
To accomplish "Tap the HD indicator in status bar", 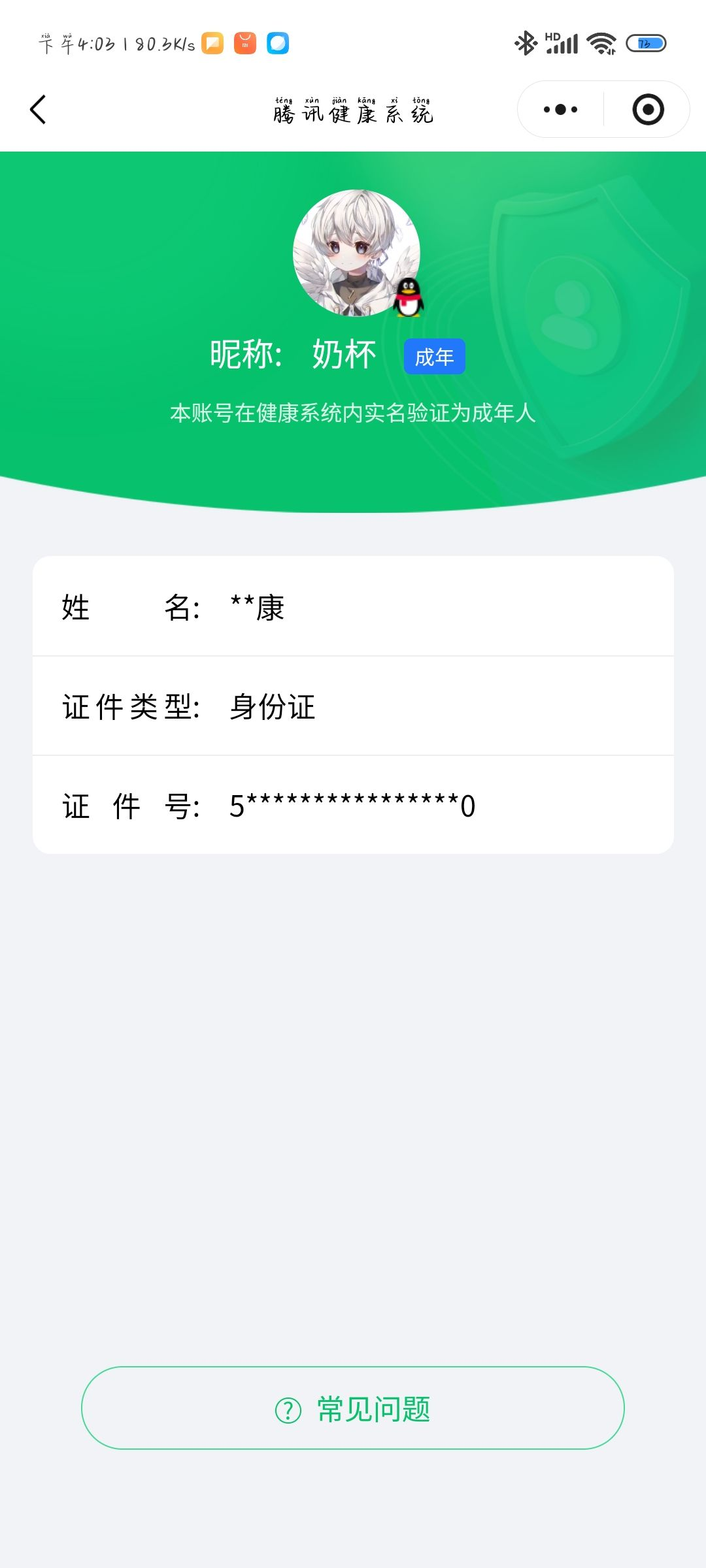I will 551,38.
